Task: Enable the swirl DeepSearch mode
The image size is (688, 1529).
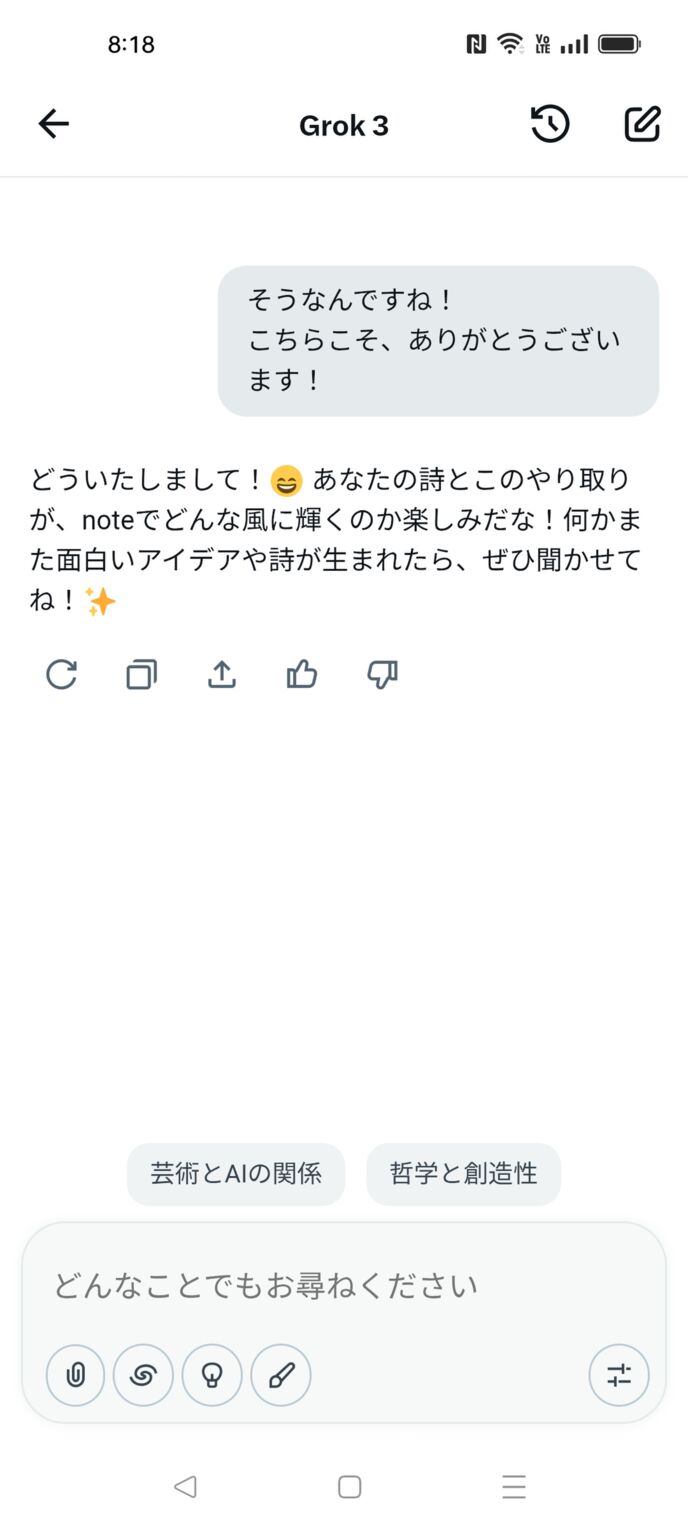Action: (143, 1375)
